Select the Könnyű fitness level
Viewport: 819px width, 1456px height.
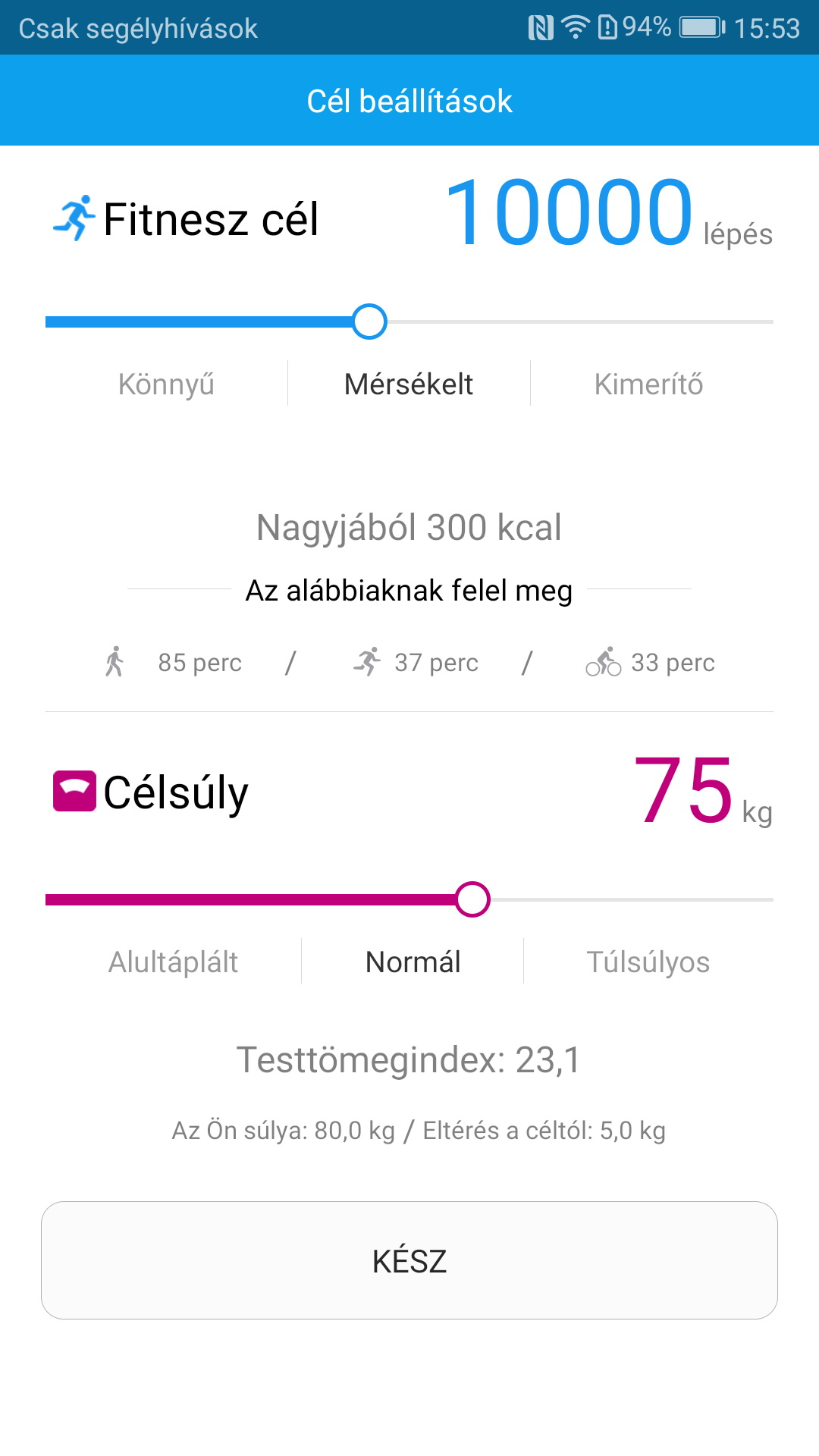click(166, 384)
